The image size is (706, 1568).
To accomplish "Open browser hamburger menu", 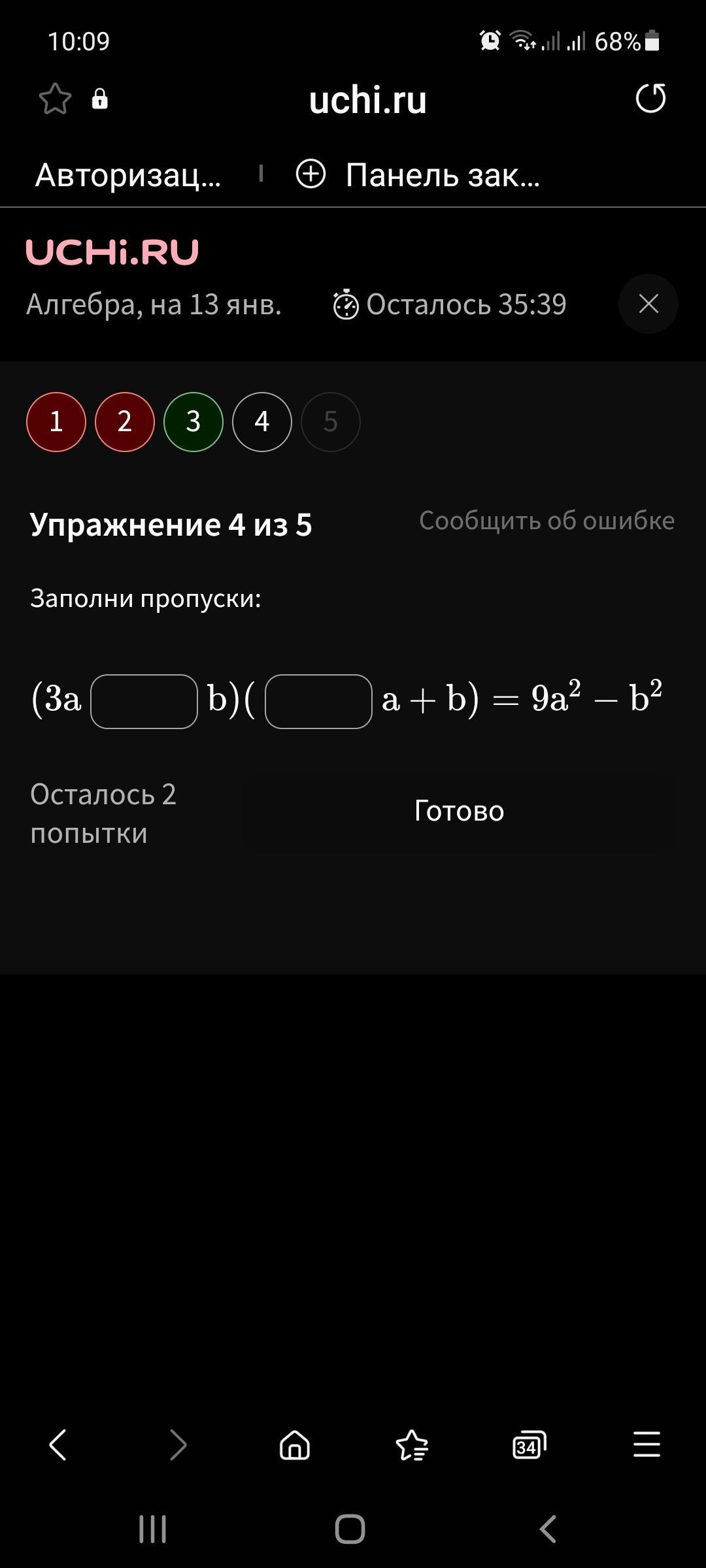I will click(647, 1445).
